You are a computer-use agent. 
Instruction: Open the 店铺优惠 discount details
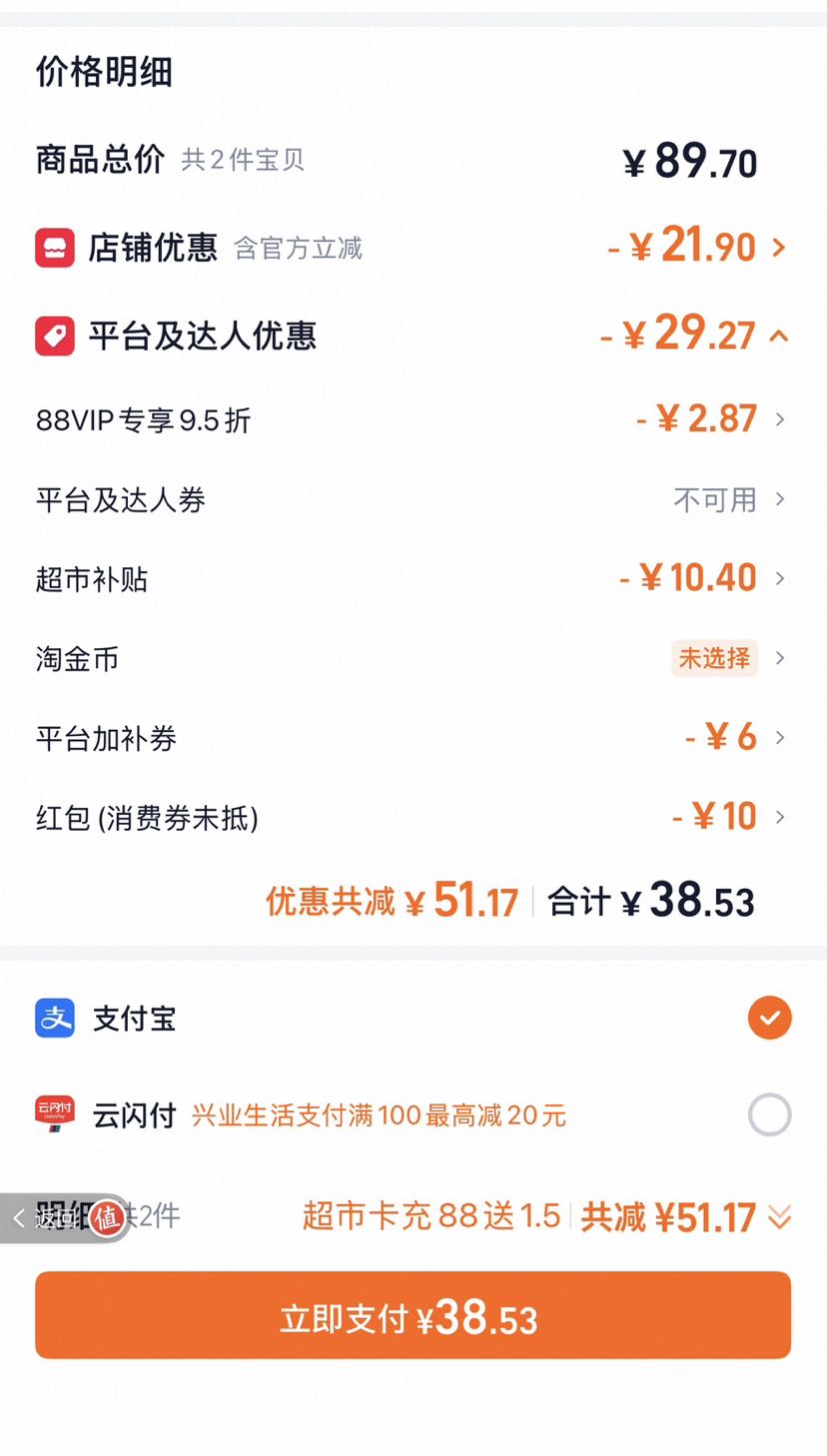[412, 248]
